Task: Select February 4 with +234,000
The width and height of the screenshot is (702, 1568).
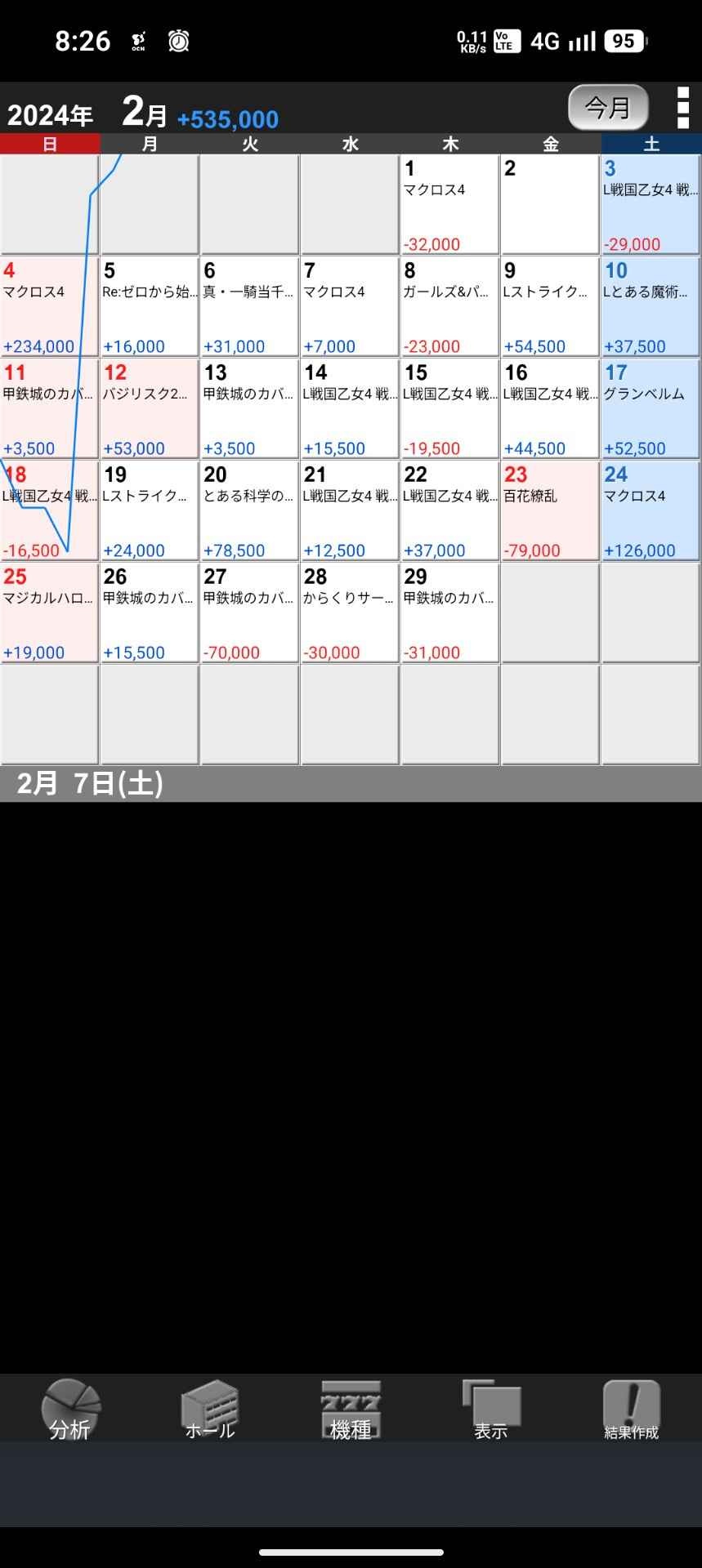Action: (49, 306)
